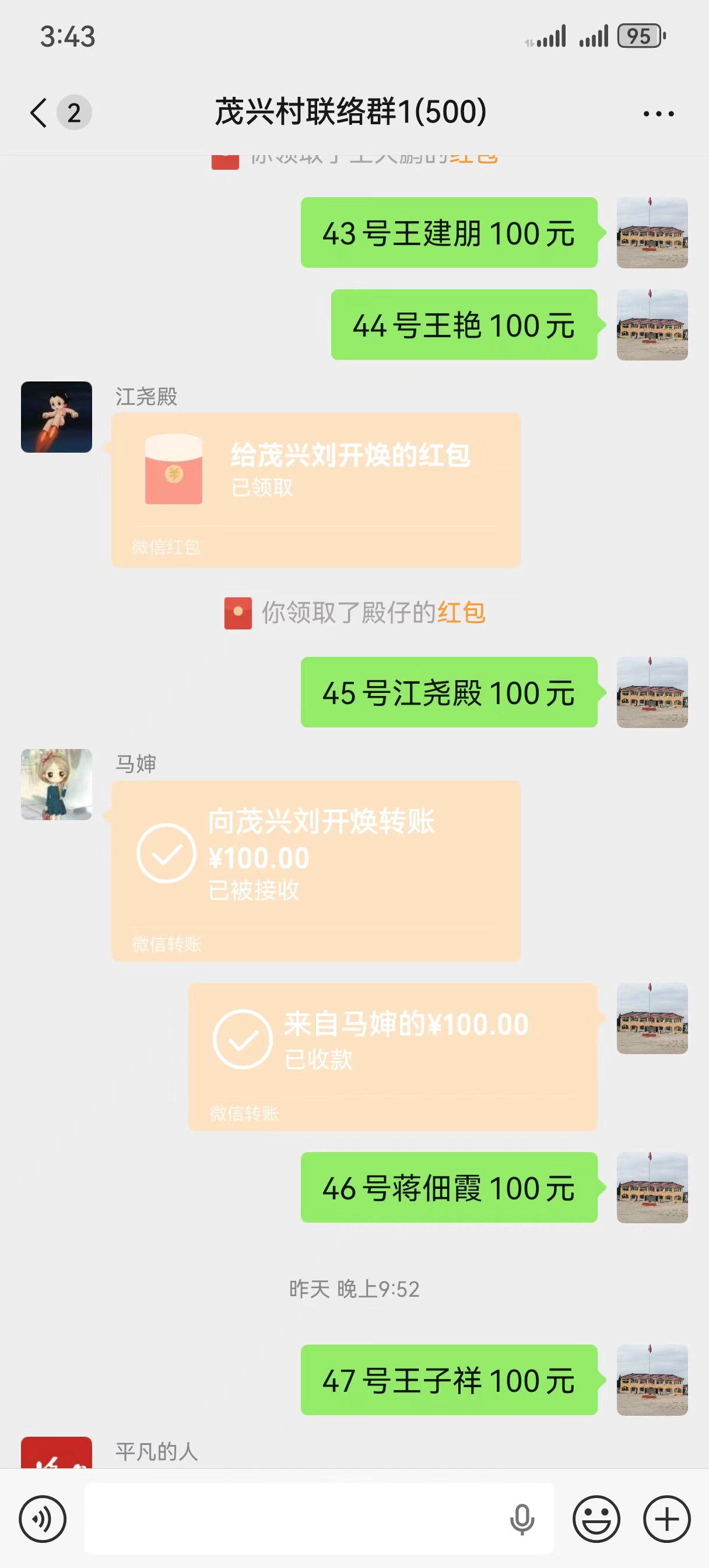709x1568 pixels.
Task: Open the plus attachments menu
Action: click(x=666, y=1518)
